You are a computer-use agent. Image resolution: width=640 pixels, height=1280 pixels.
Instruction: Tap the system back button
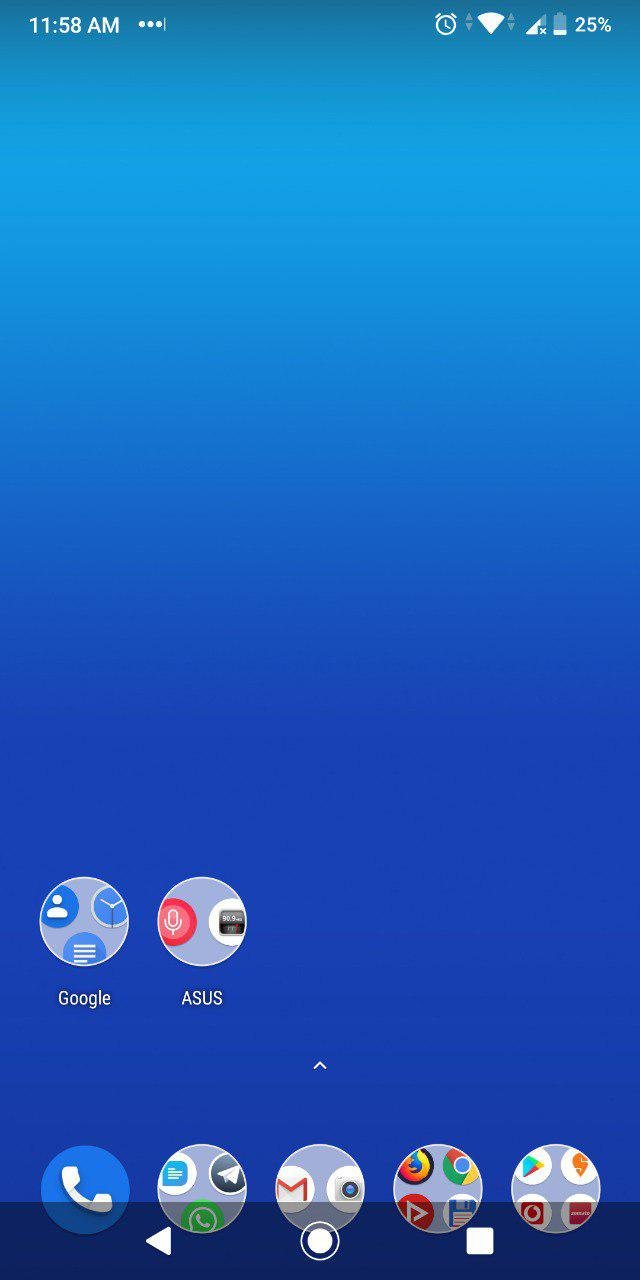click(159, 1241)
